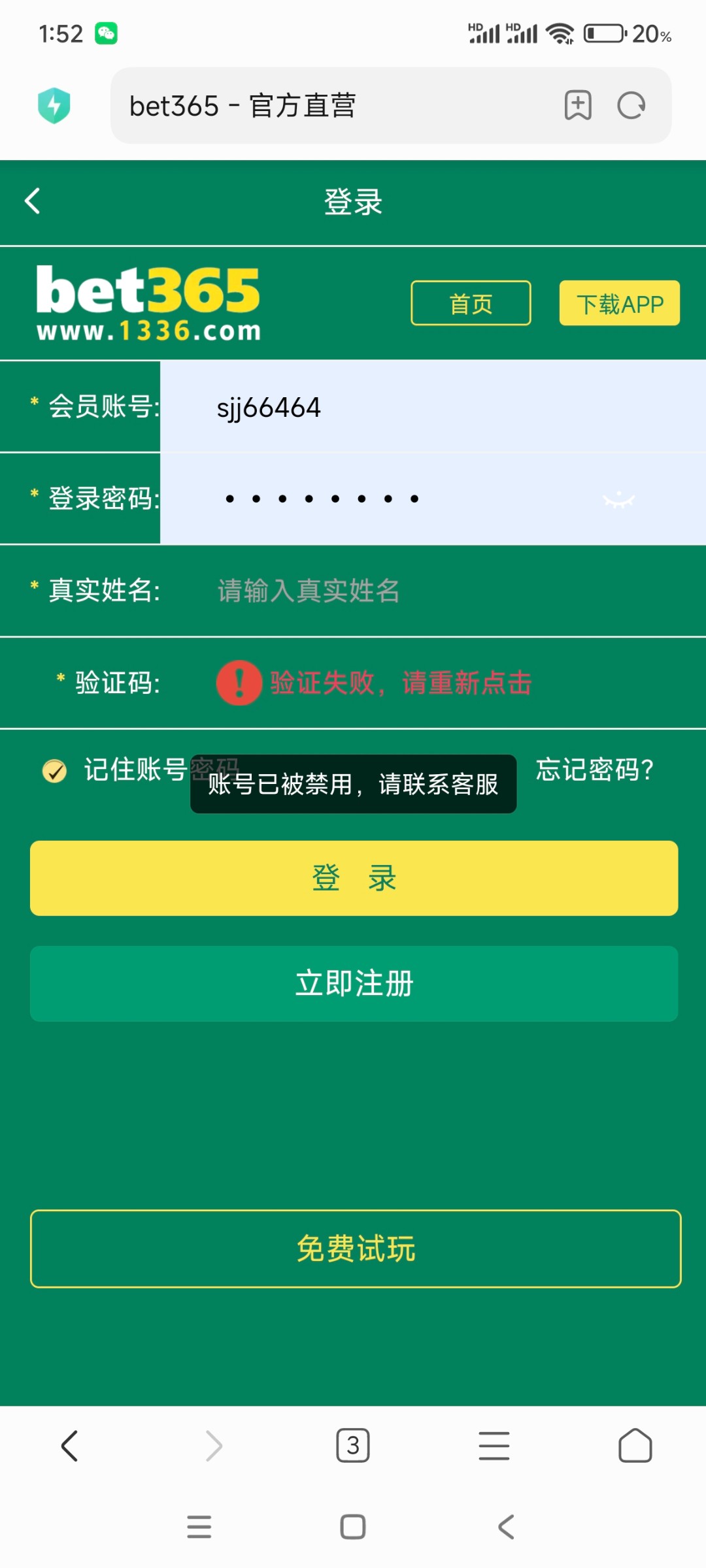Edit the 会员账号 field
This screenshot has width=706, height=1568.
(431, 408)
